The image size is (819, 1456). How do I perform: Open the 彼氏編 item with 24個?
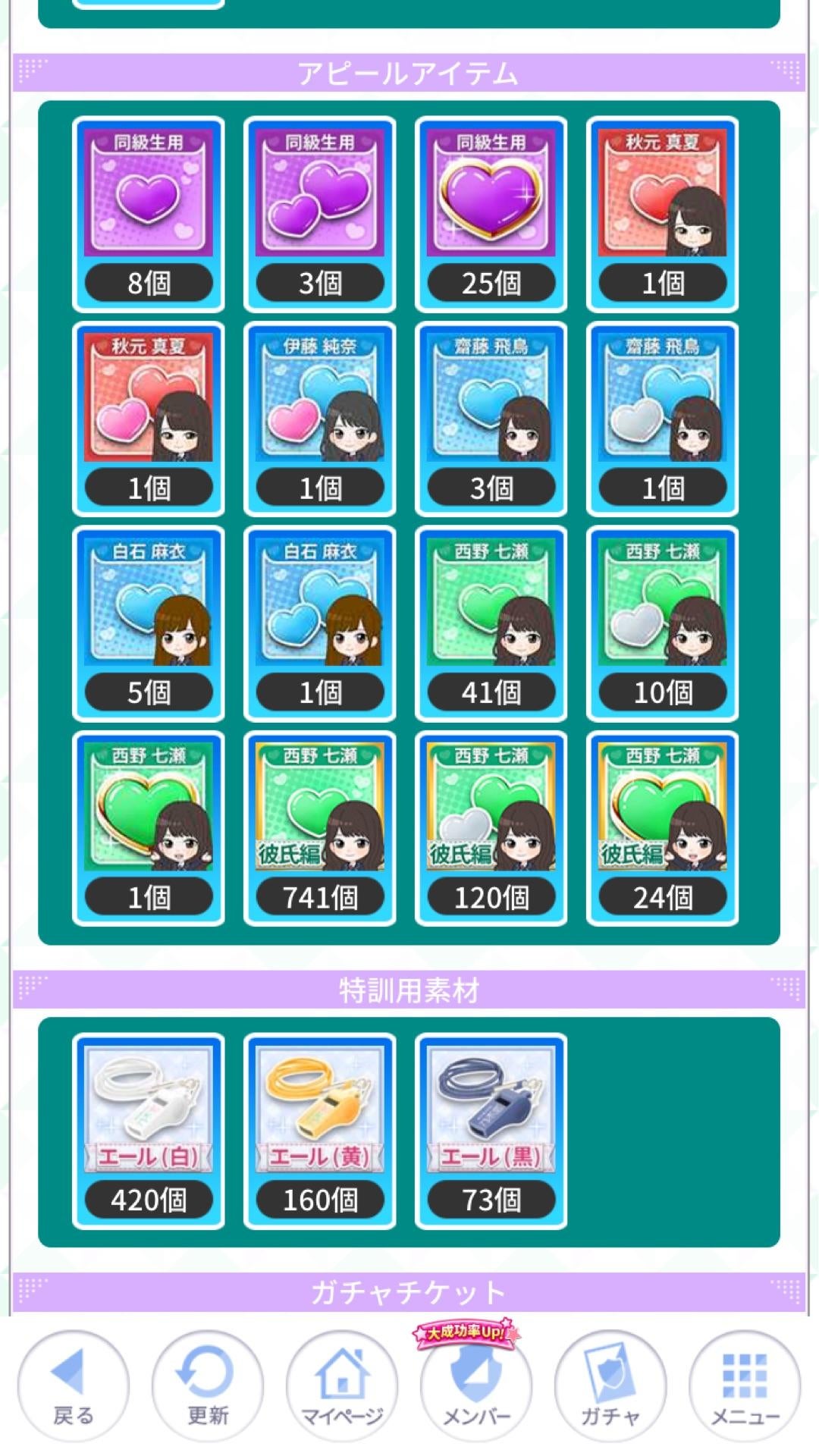[663, 828]
